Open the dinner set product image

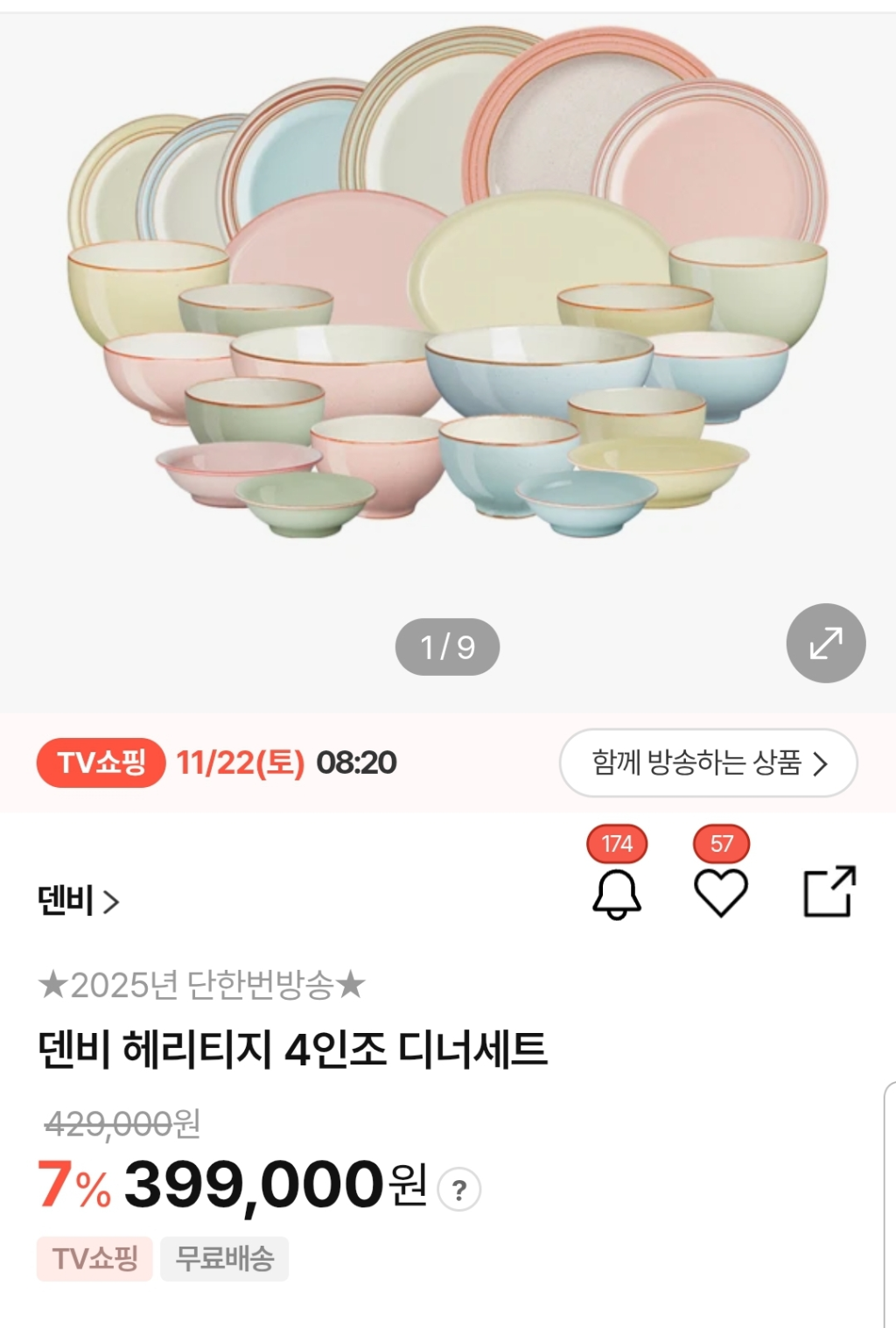coord(447,289)
